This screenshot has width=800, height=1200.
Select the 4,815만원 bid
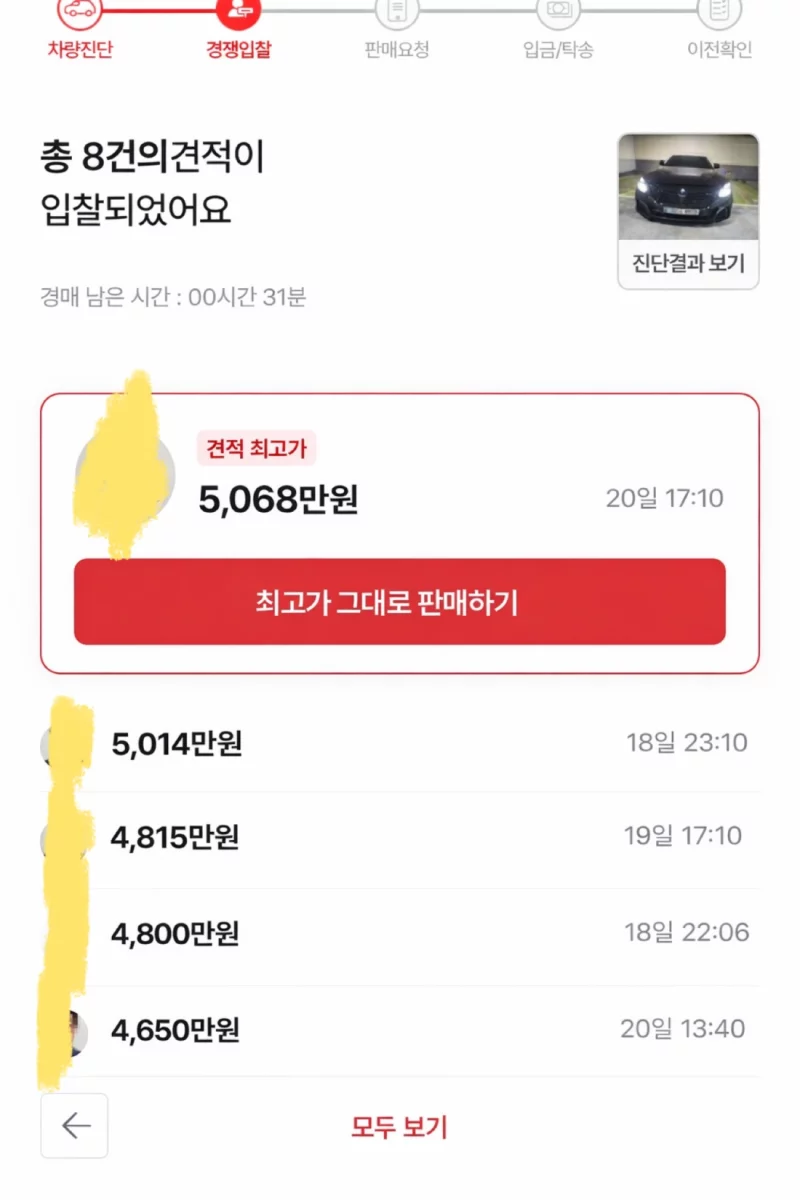coord(399,837)
